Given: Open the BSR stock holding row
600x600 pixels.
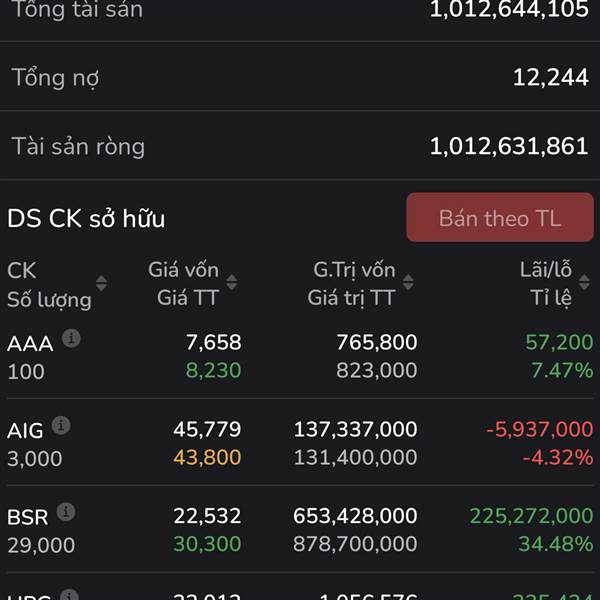Looking at the screenshot, I should click(x=300, y=529).
